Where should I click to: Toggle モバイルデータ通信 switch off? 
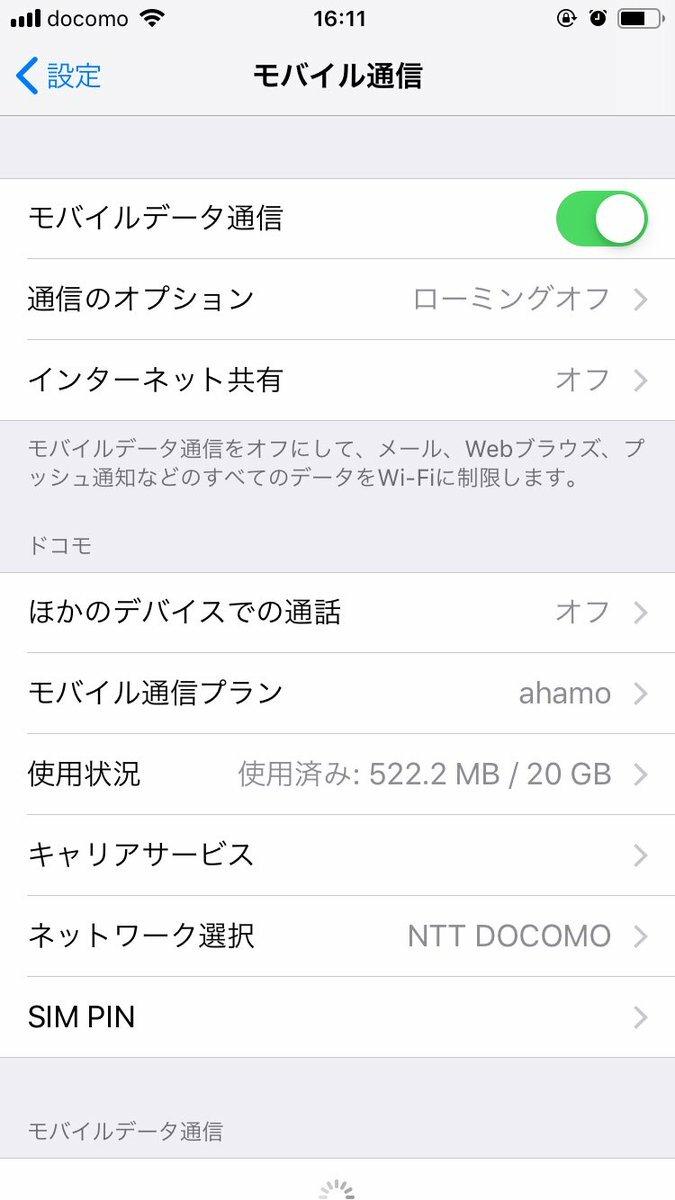(x=602, y=219)
